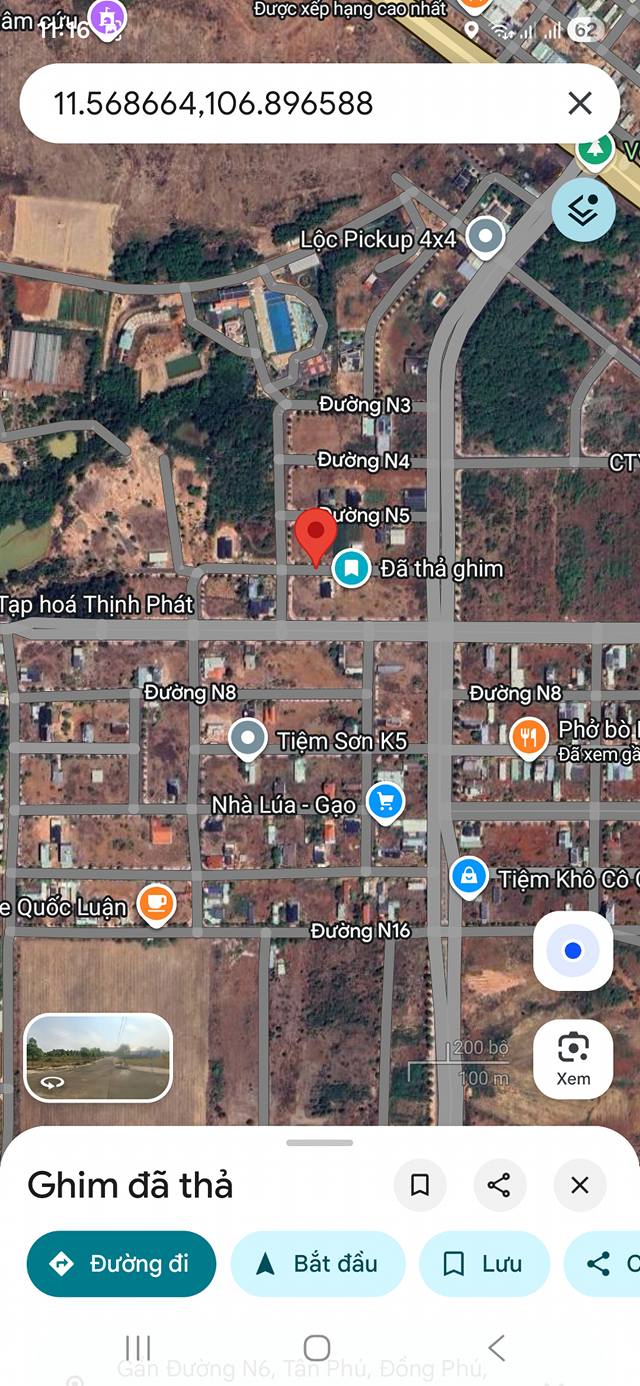View the Nhà Lúa - Gạo shop marker

pos(385,801)
